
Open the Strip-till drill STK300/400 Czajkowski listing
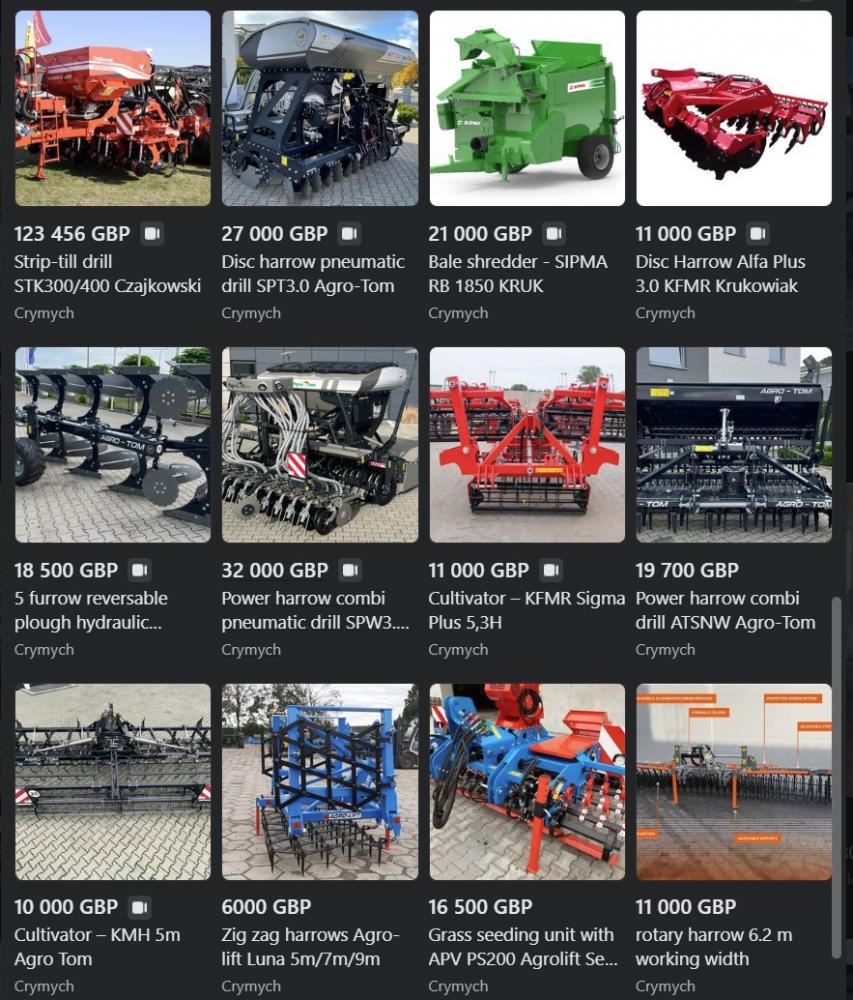(112, 108)
